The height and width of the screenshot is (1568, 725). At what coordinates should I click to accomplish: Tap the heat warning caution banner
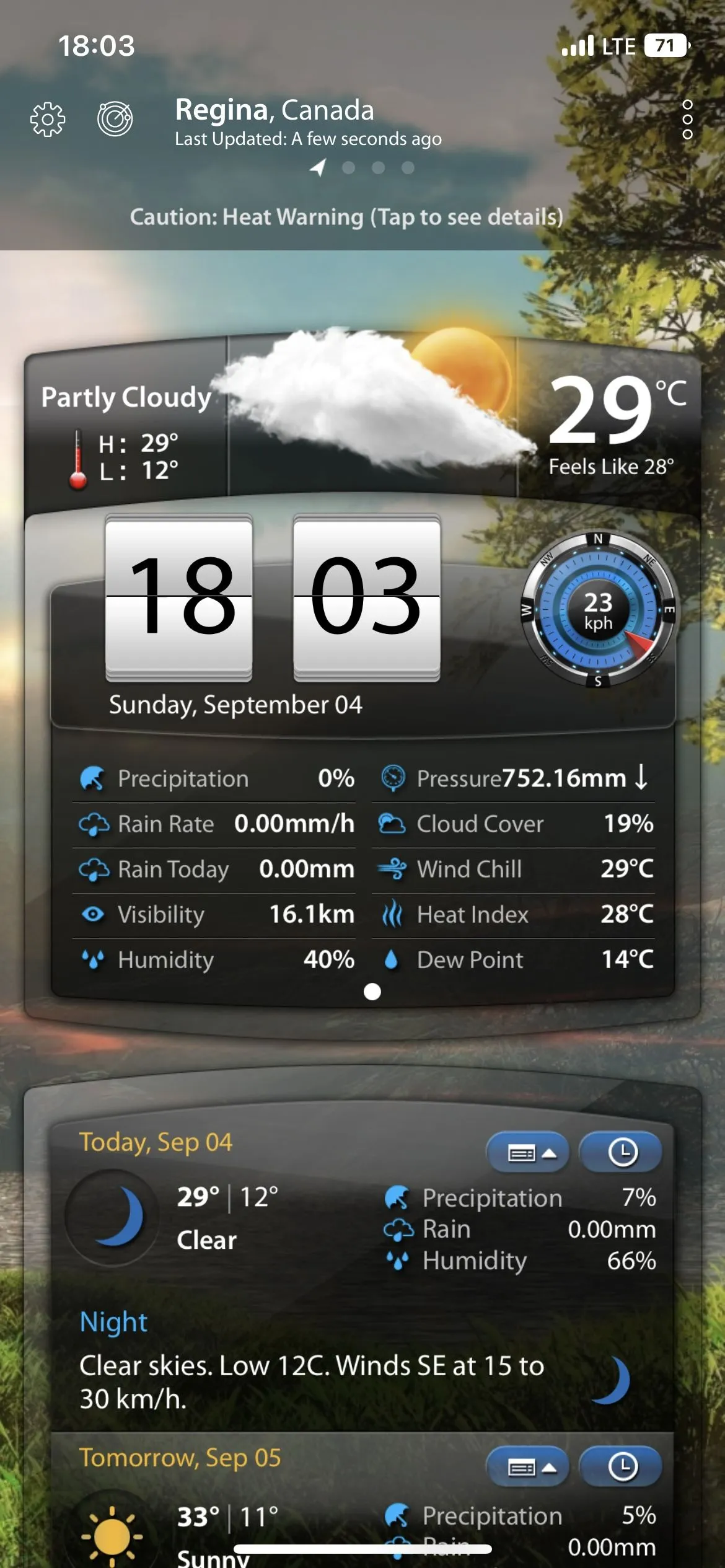coord(346,217)
